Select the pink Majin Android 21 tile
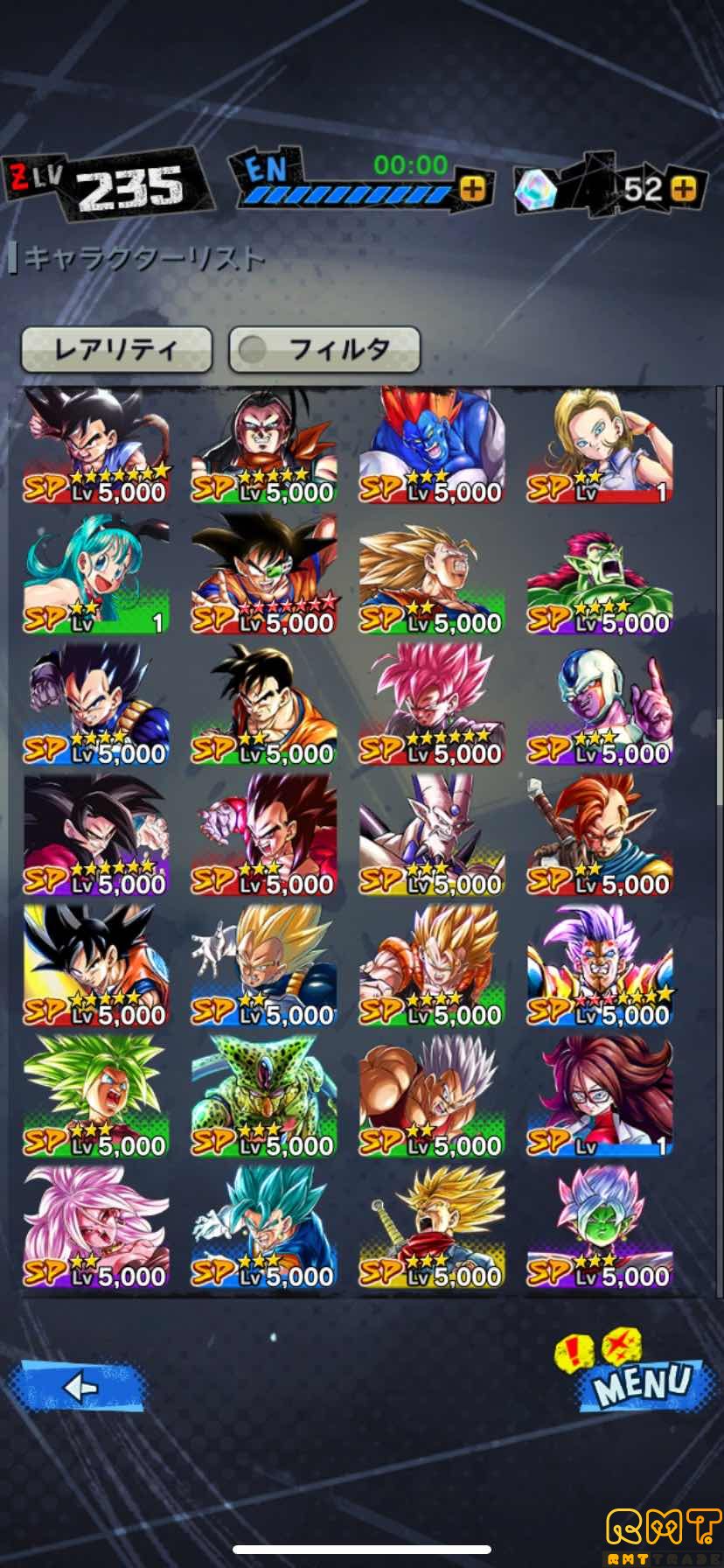Image resolution: width=724 pixels, height=1568 pixels. [x=96, y=1228]
